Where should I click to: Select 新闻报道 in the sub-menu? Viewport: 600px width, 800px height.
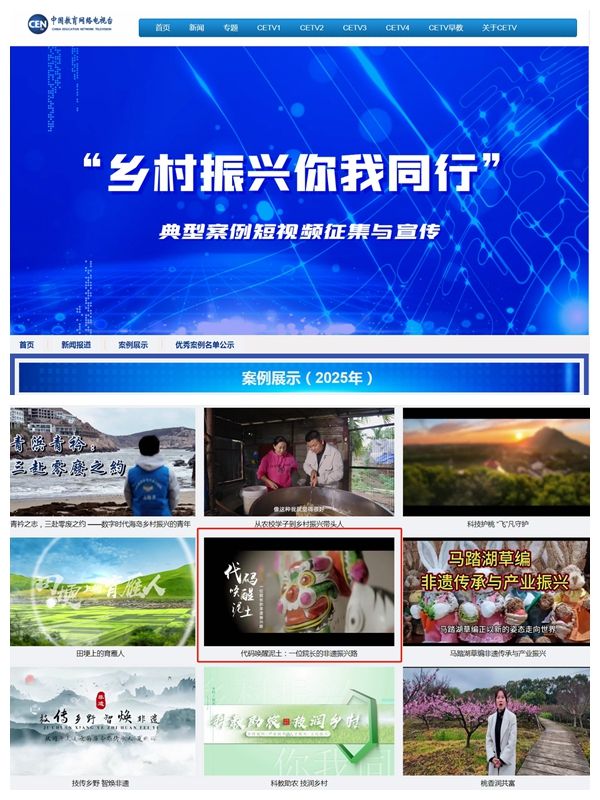click(x=76, y=345)
